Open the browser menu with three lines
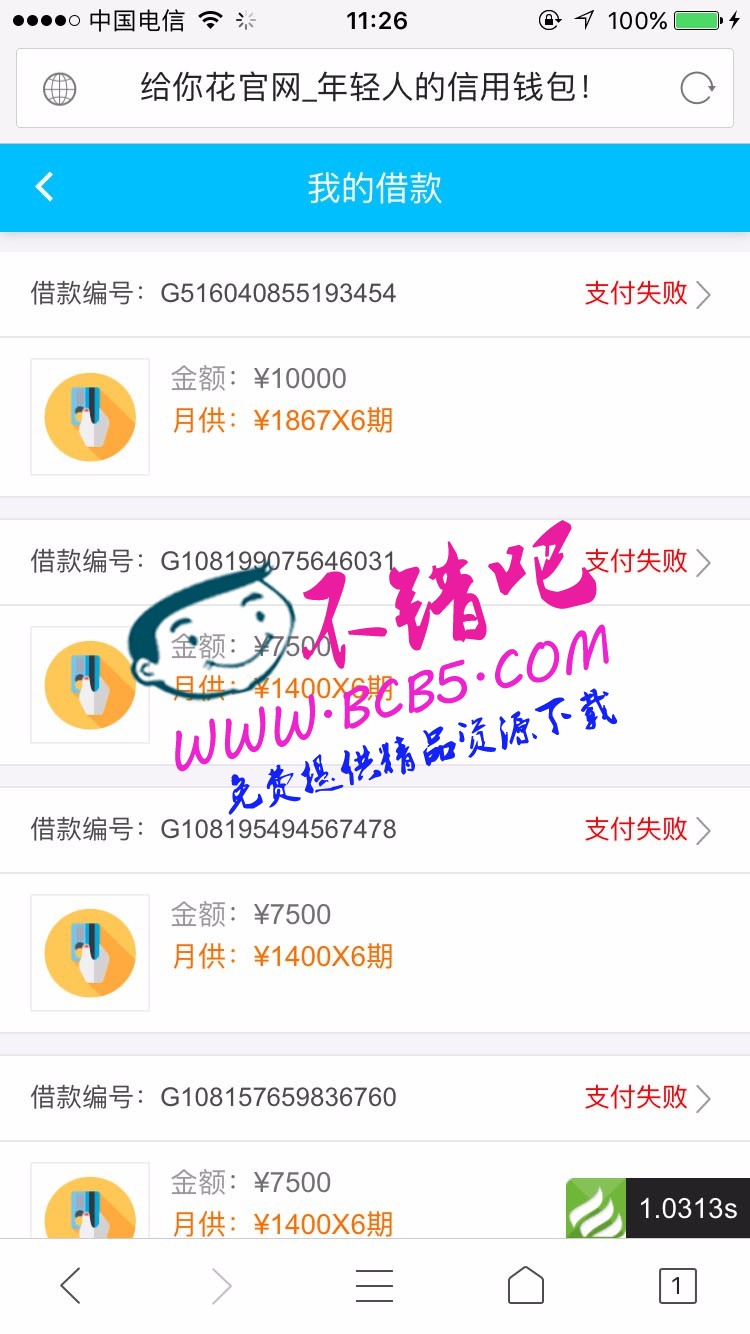Screen dimensions: 750x1334 coord(374,1286)
